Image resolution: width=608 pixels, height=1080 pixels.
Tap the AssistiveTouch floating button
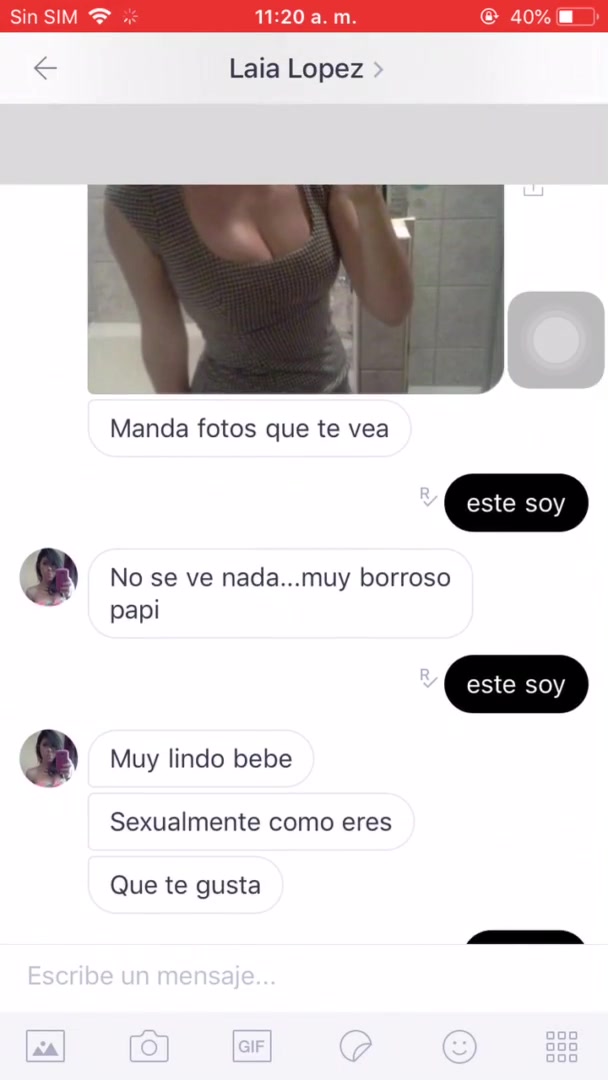556,340
